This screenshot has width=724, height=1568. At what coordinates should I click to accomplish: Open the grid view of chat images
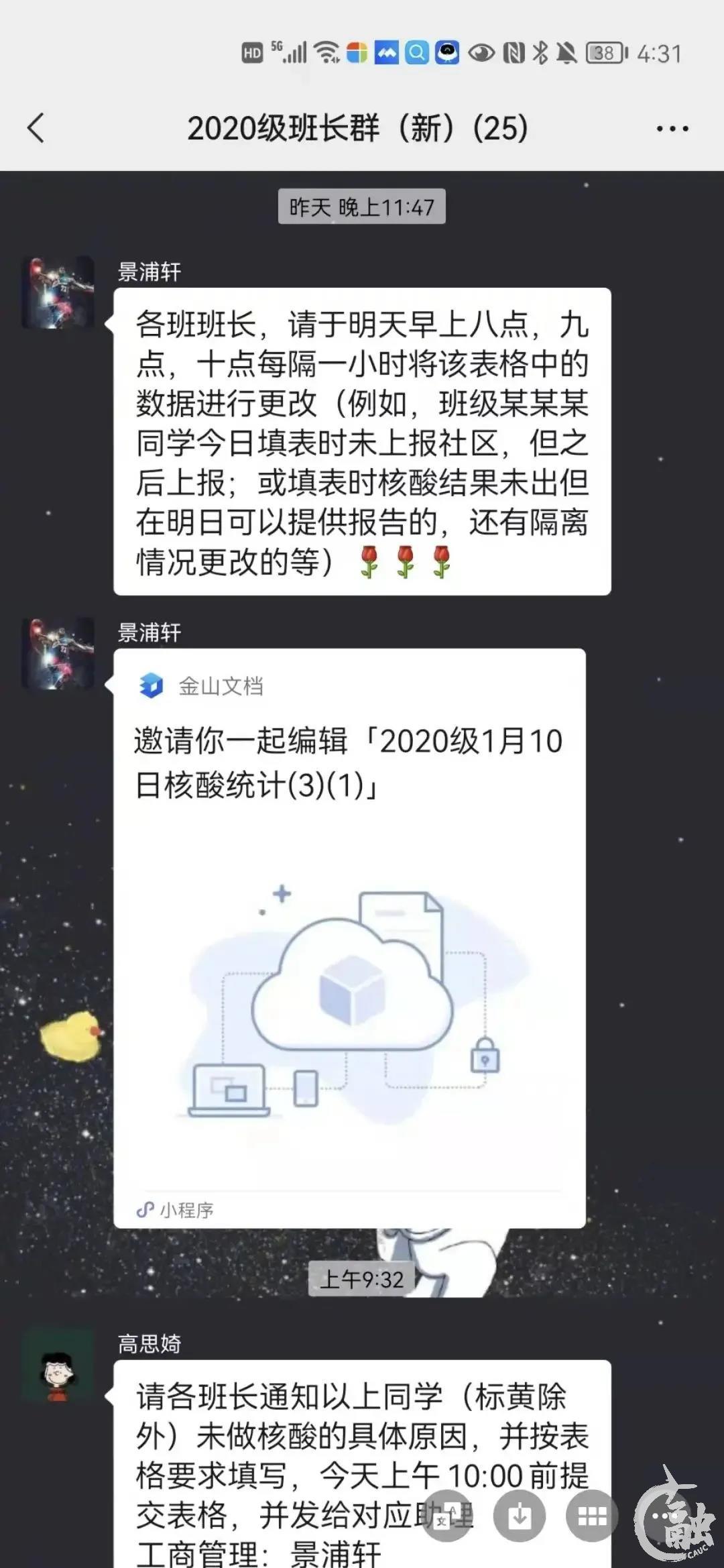[x=592, y=1516]
